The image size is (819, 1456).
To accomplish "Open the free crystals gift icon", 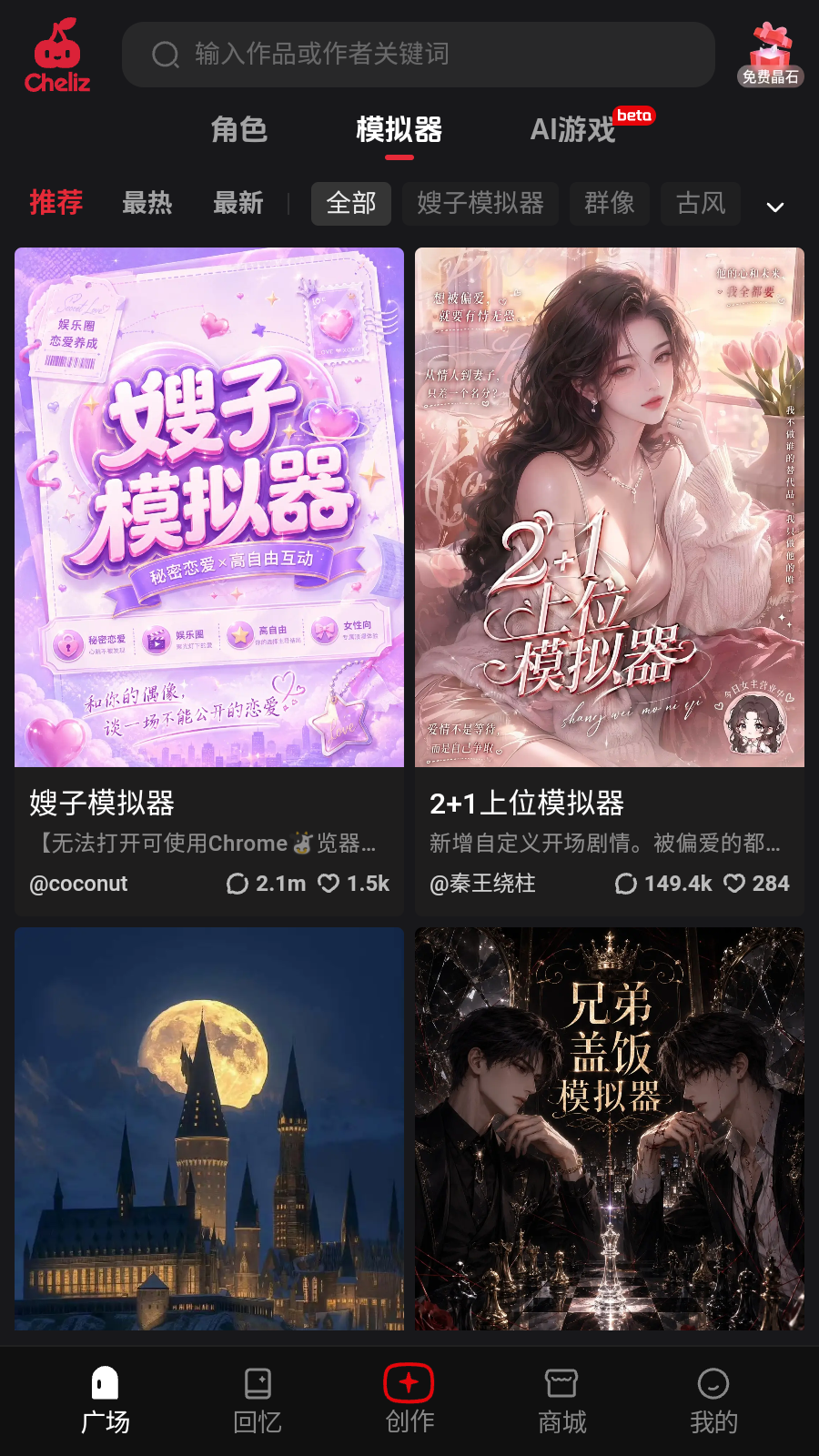I will [770, 55].
